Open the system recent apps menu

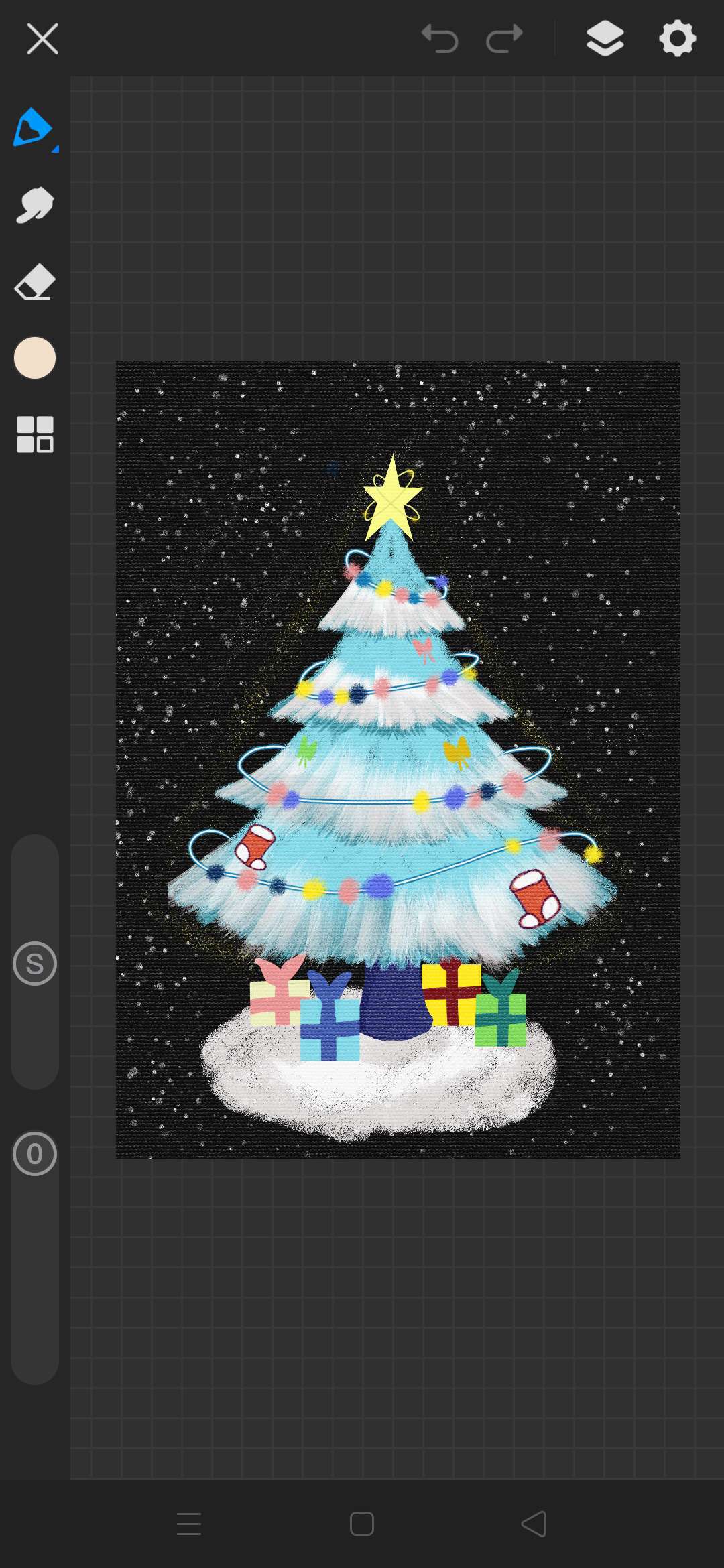189,1524
